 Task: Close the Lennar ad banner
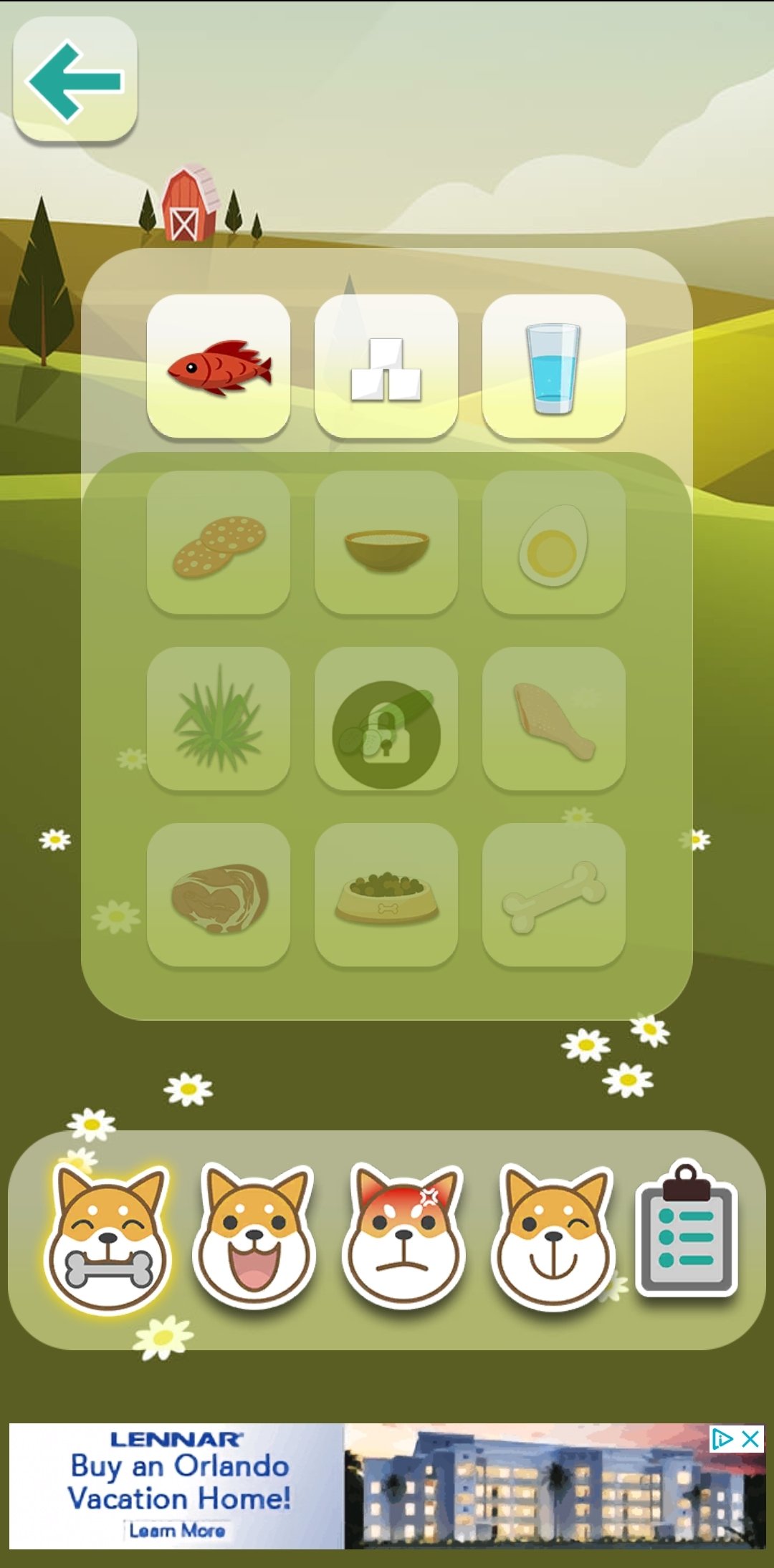(750, 1439)
